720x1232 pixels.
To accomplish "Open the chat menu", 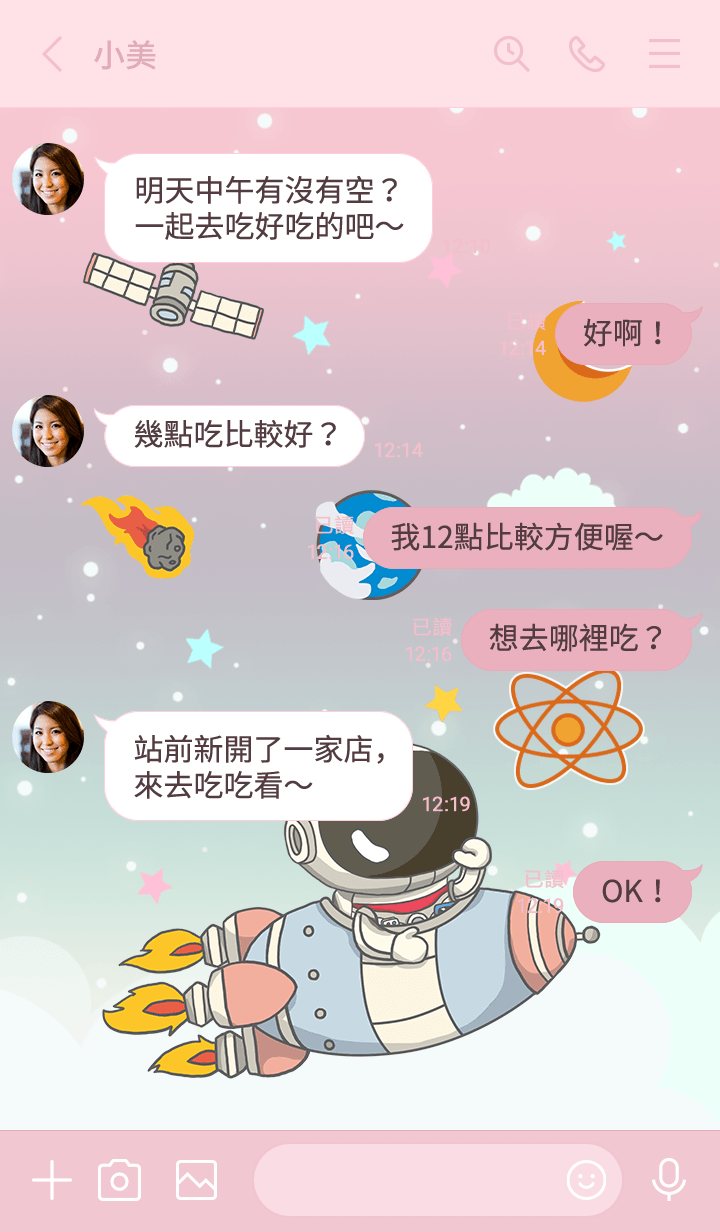I will 664,54.
